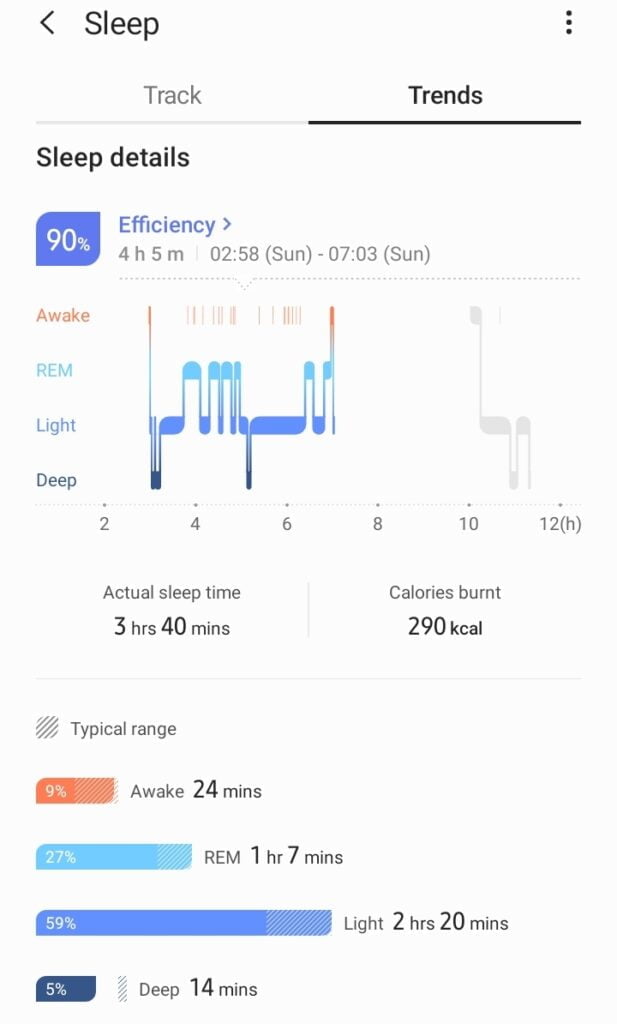Select the Trends tab
Image resolution: width=617 pixels, height=1024 pixels.
(x=445, y=95)
